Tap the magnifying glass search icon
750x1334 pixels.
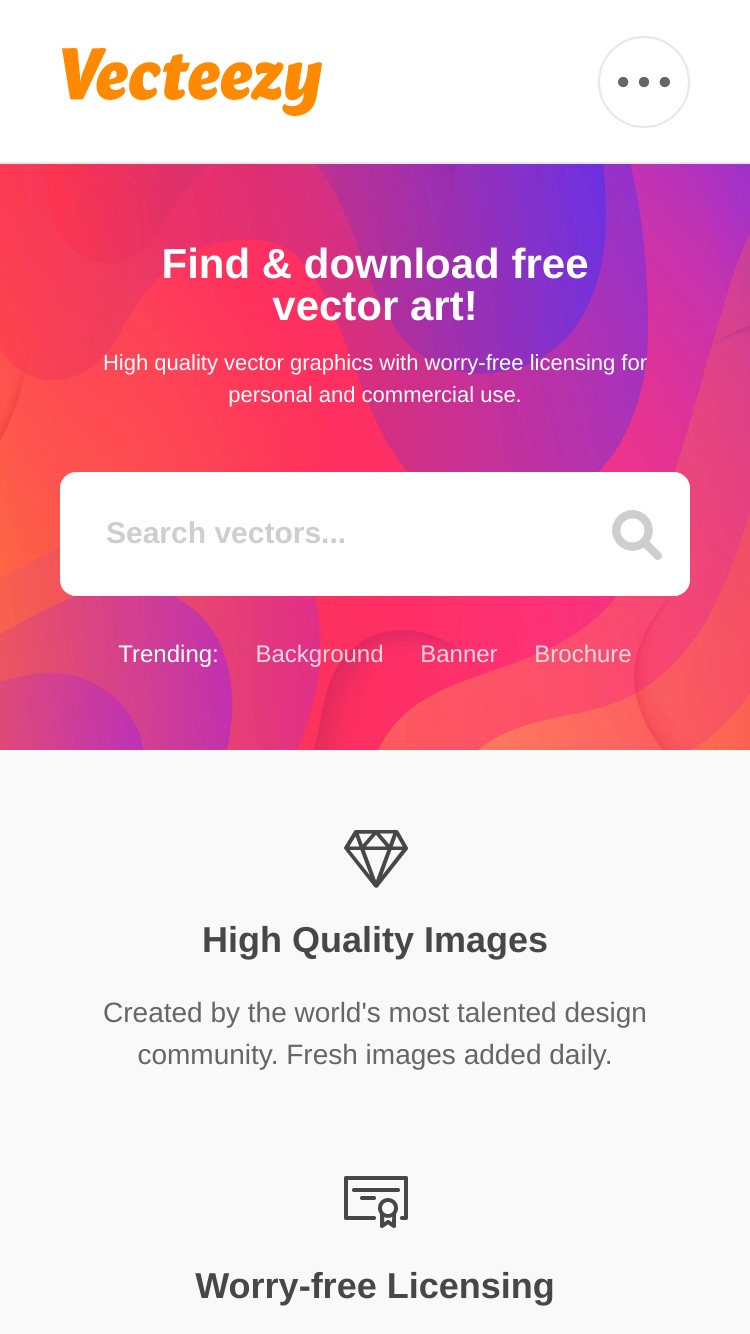point(637,534)
